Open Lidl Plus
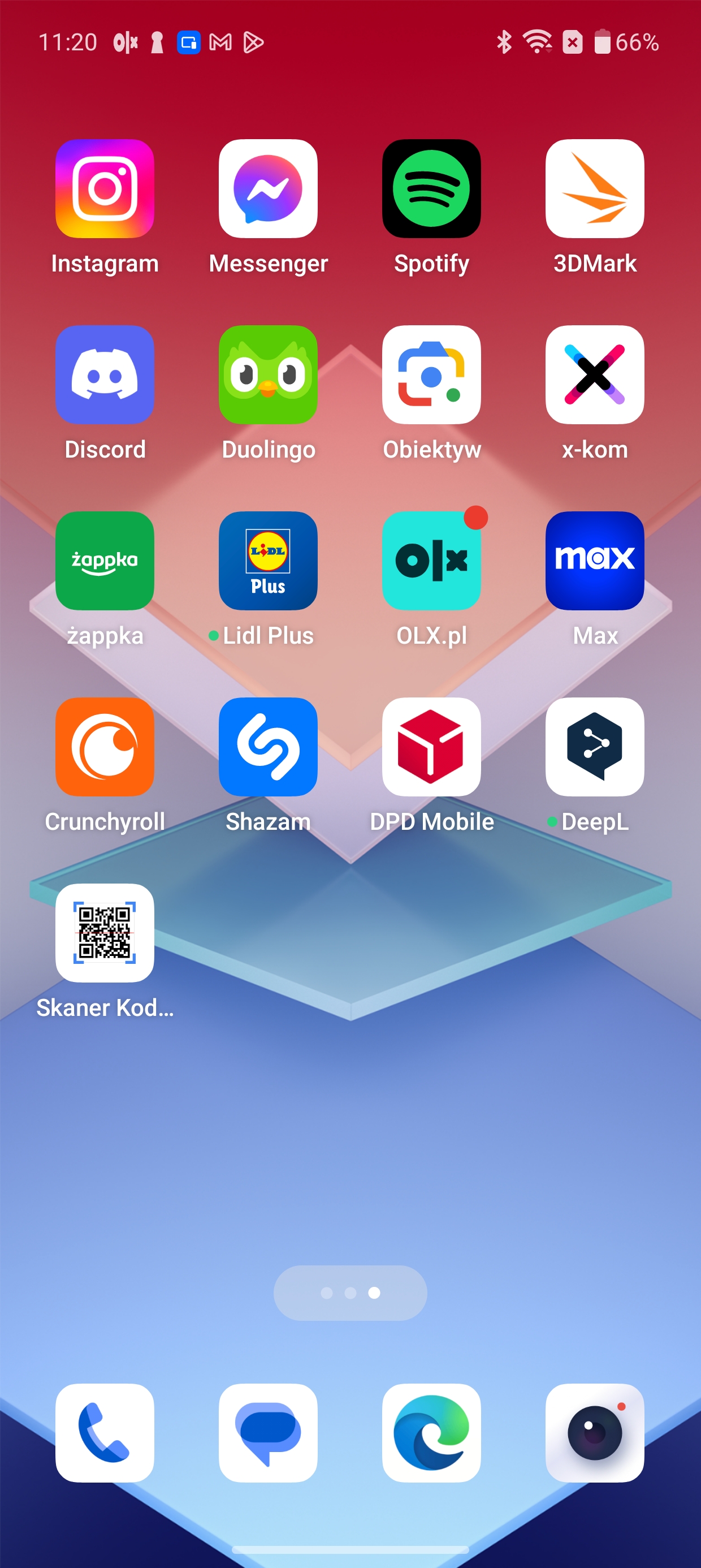This screenshot has width=701, height=1568. pyautogui.click(x=269, y=561)
